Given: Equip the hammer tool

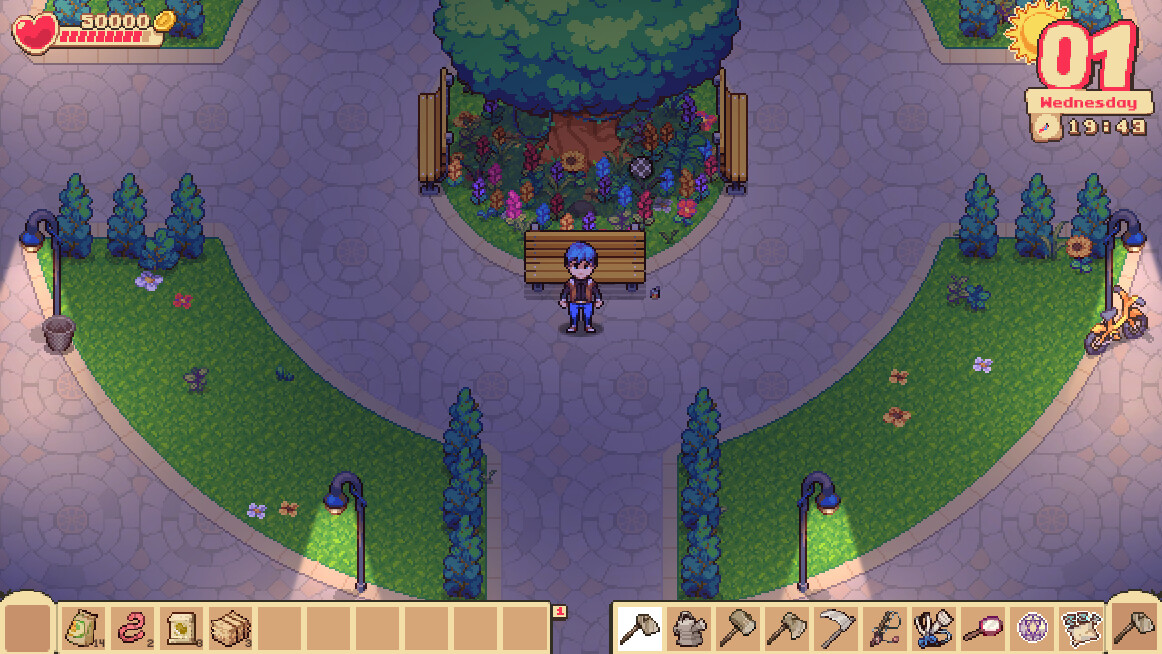Looking at the screenshot, I should coord(737,628).
